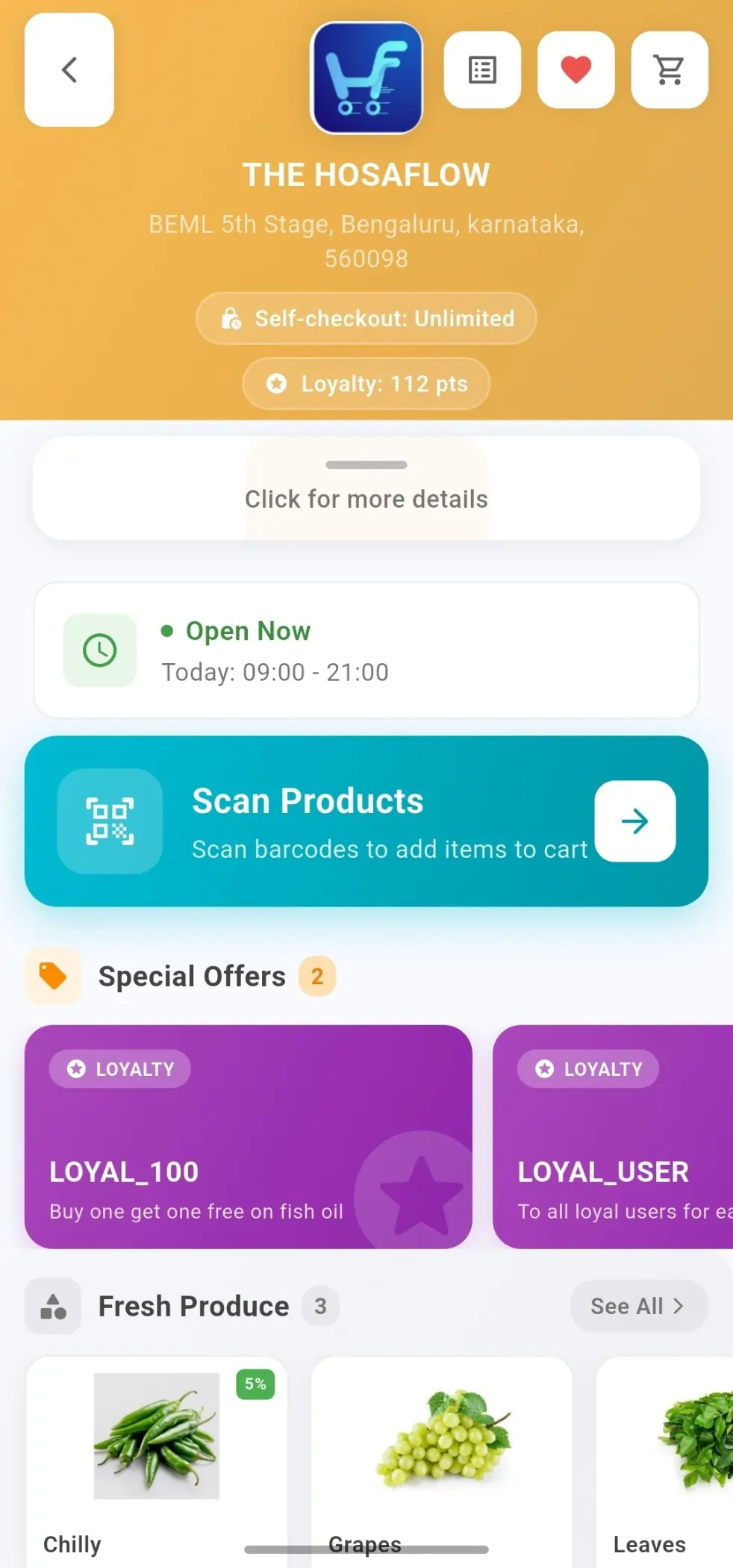
Task: Tap the orange tag icon near Special Offers
Action: (x=52, y=975)
